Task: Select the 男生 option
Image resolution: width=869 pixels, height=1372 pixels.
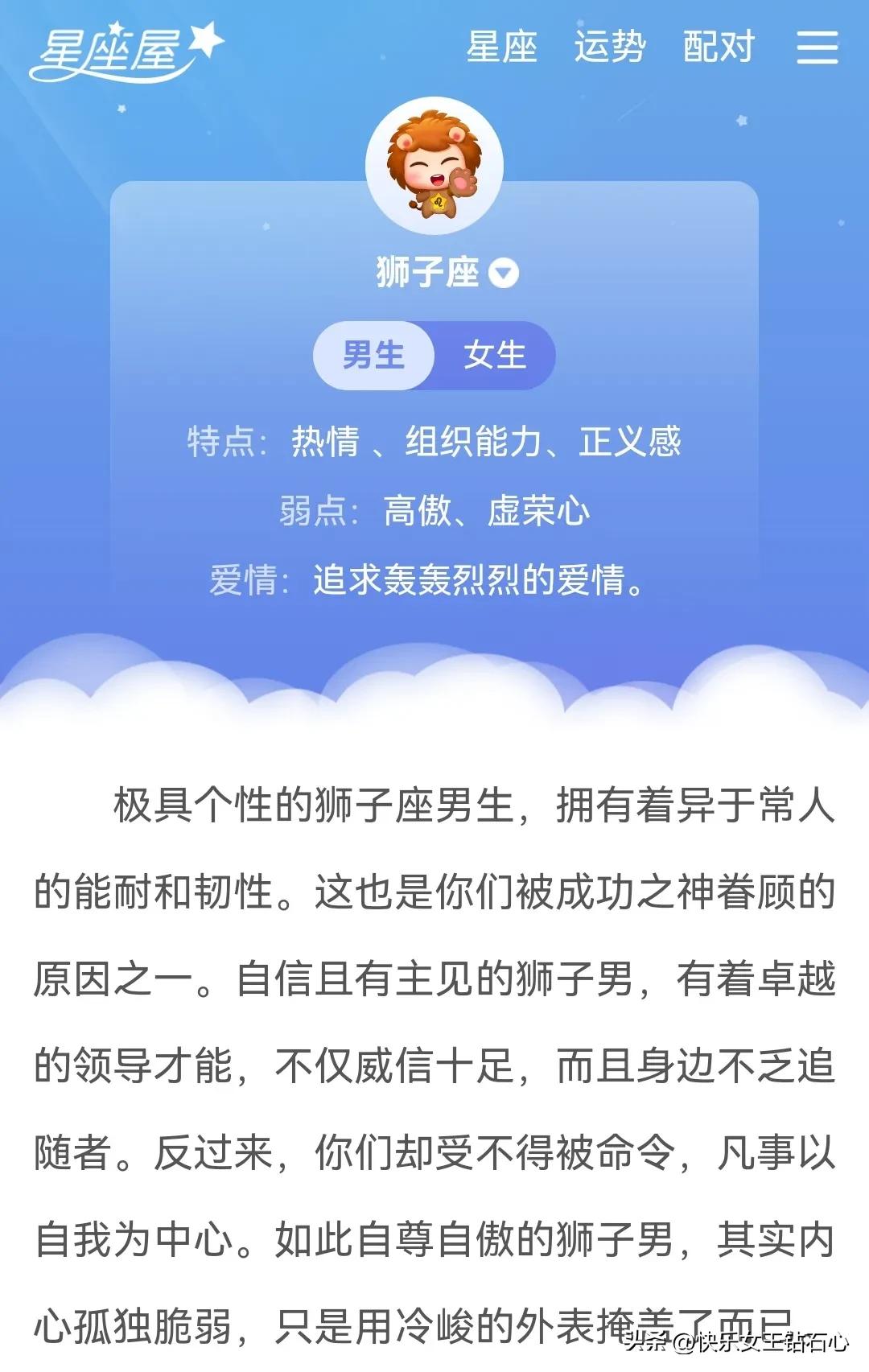Action: (374, 355)
